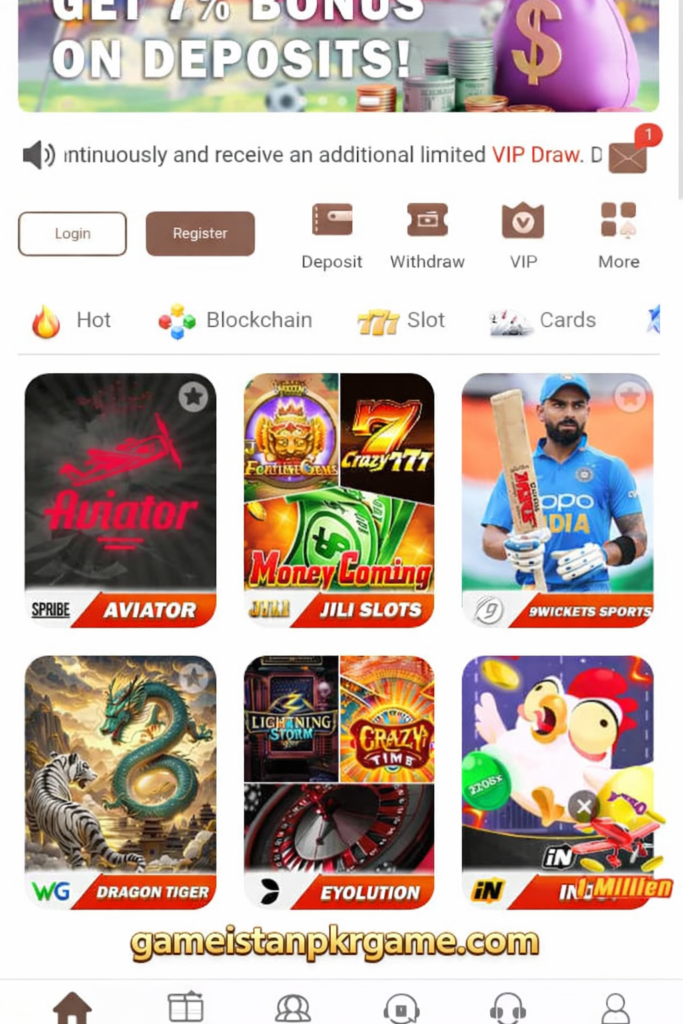683x1024 pixels.
Task: Go to the Home tab
Action: pos(72,1006)
